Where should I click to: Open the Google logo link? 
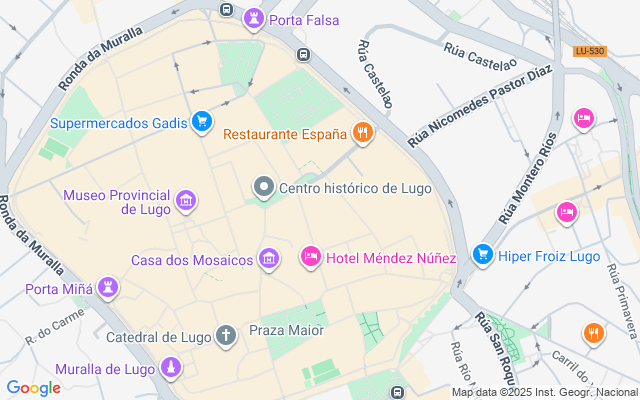(x=33, y=388)
